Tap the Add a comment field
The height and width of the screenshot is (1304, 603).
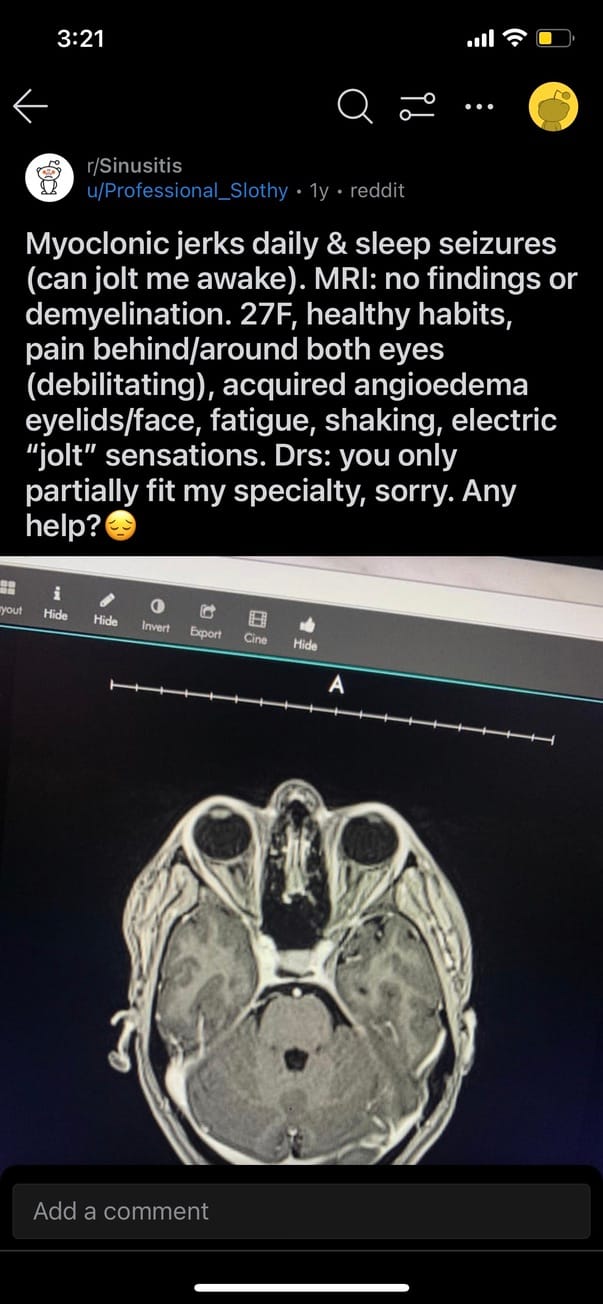pos(301,1211)
